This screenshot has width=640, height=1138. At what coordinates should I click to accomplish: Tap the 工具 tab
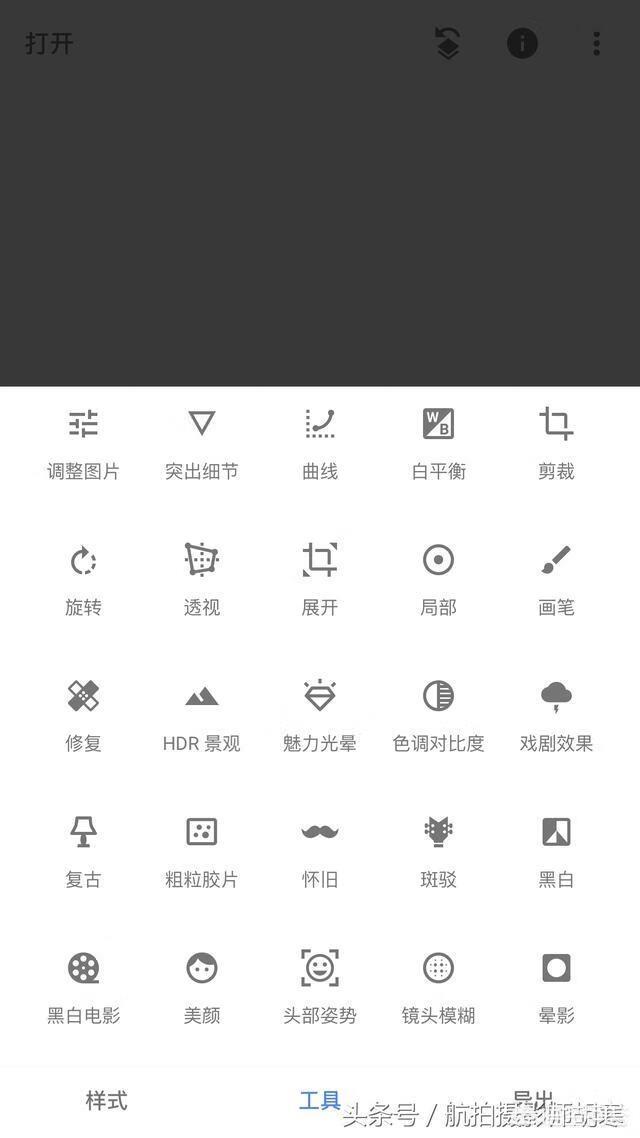point(320,1100)
